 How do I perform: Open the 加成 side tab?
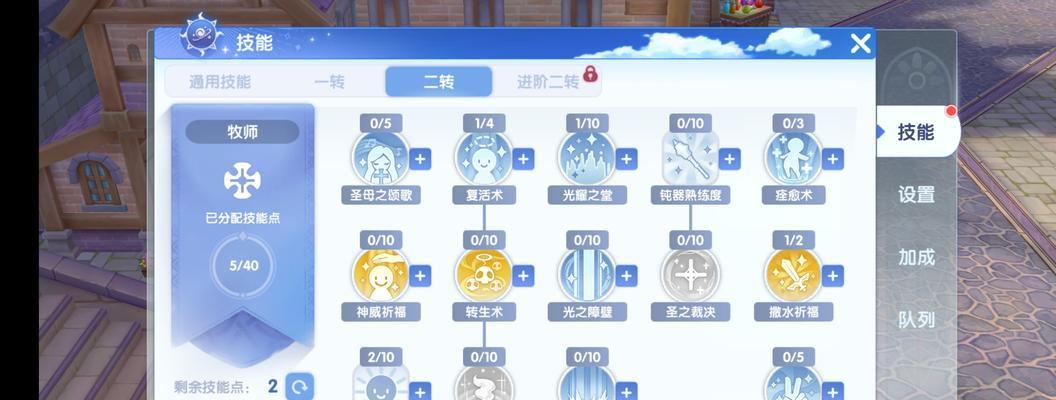point(916,257)
